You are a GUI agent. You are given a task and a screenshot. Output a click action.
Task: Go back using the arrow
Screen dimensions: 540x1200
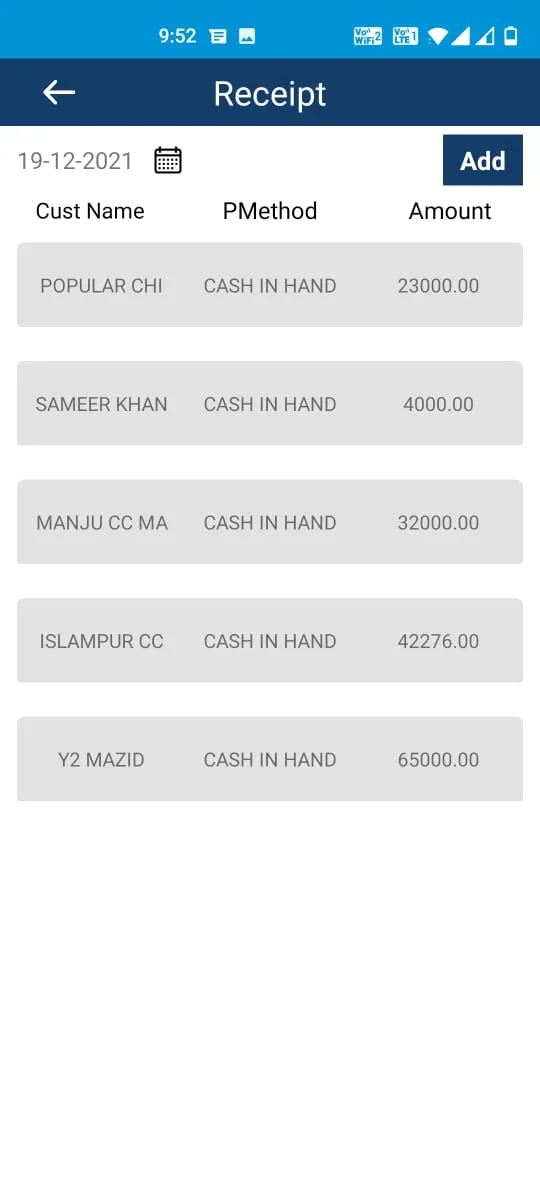[x=59, y=93]
